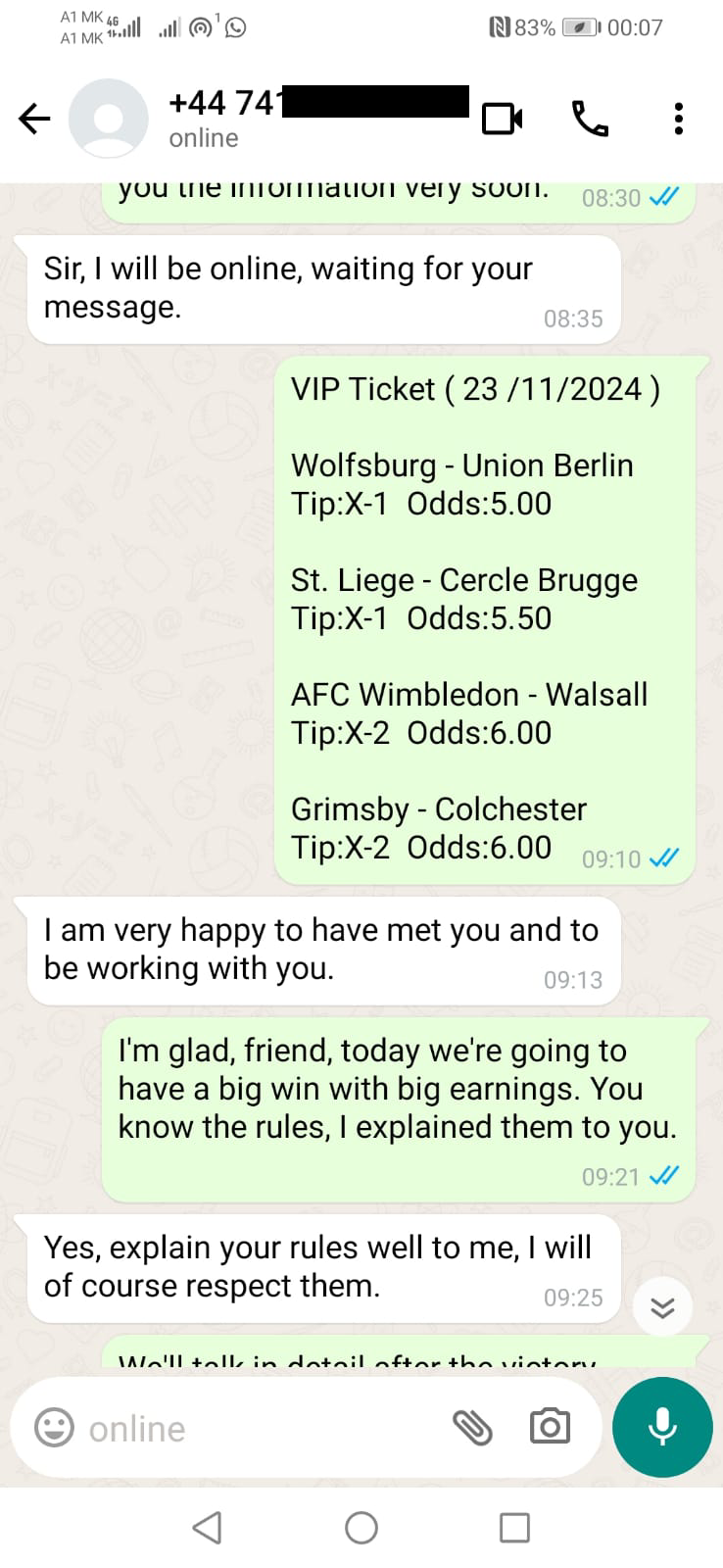Open the contact's profile picture
Screen dimensions: 723x1568
[108, 120]
